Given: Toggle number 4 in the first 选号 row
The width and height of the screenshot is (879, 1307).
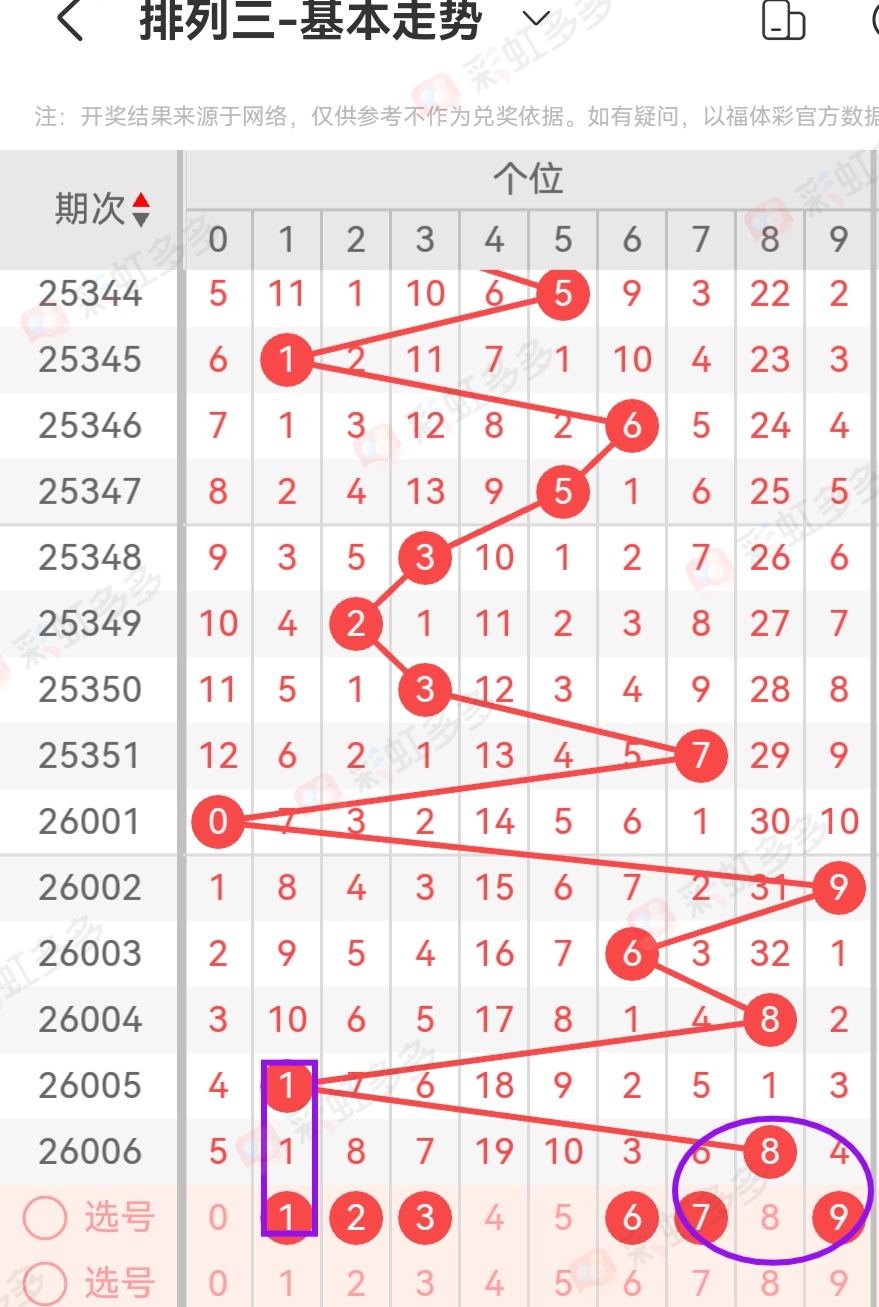Looking at the screenshot, I should coord(494,1217).
